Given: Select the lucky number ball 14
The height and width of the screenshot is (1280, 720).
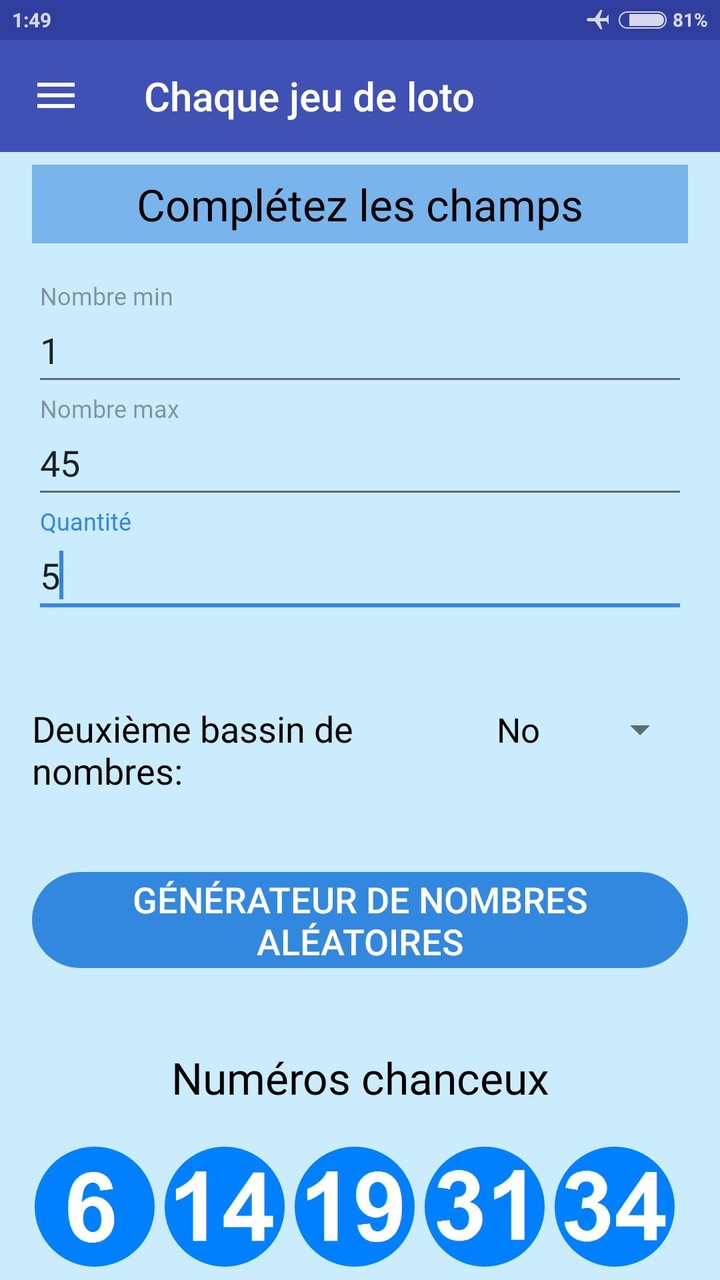Looking at the screenshot, I should [224, 1206].
